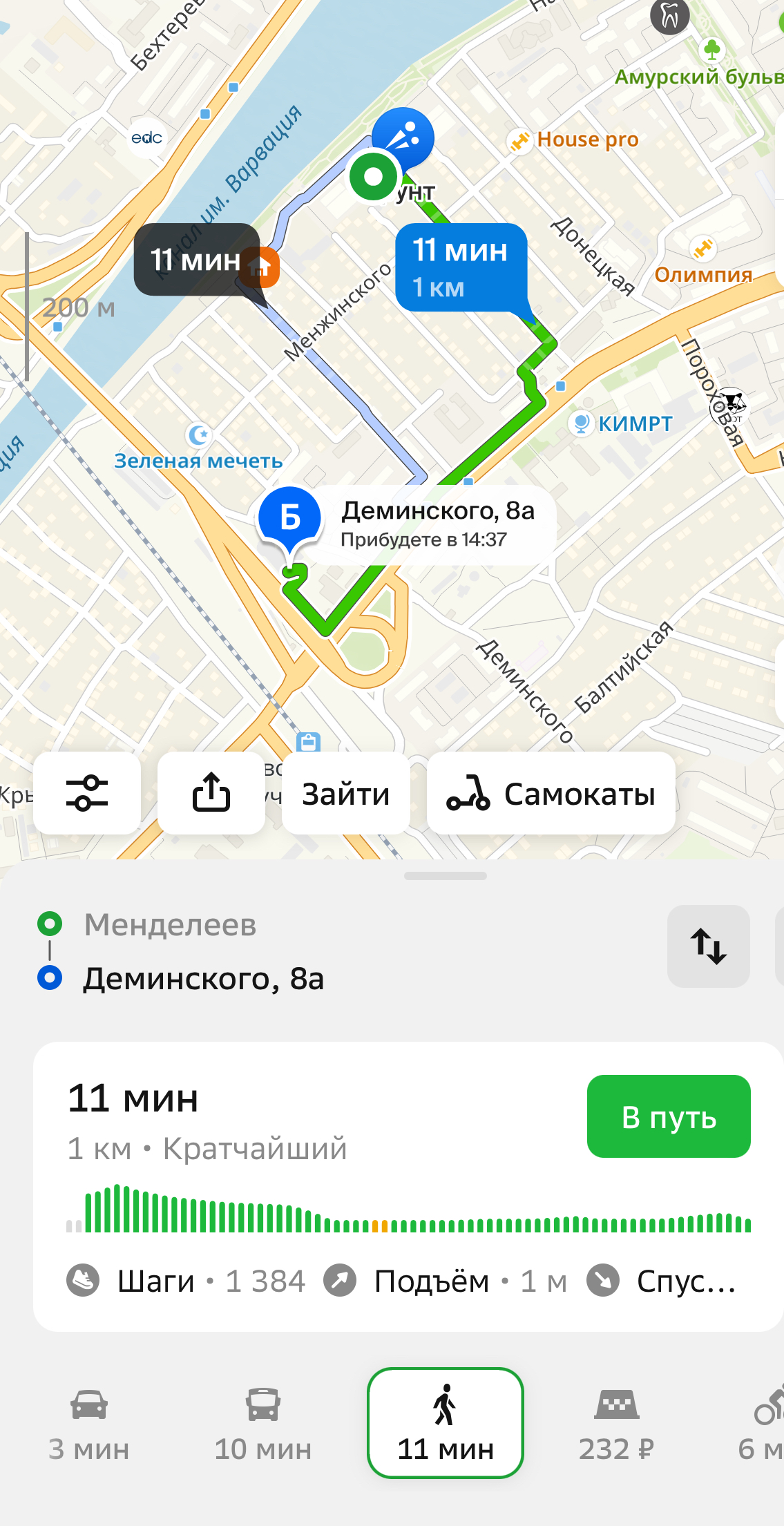Select the alternative 11 мин gray route

point(195,260)
